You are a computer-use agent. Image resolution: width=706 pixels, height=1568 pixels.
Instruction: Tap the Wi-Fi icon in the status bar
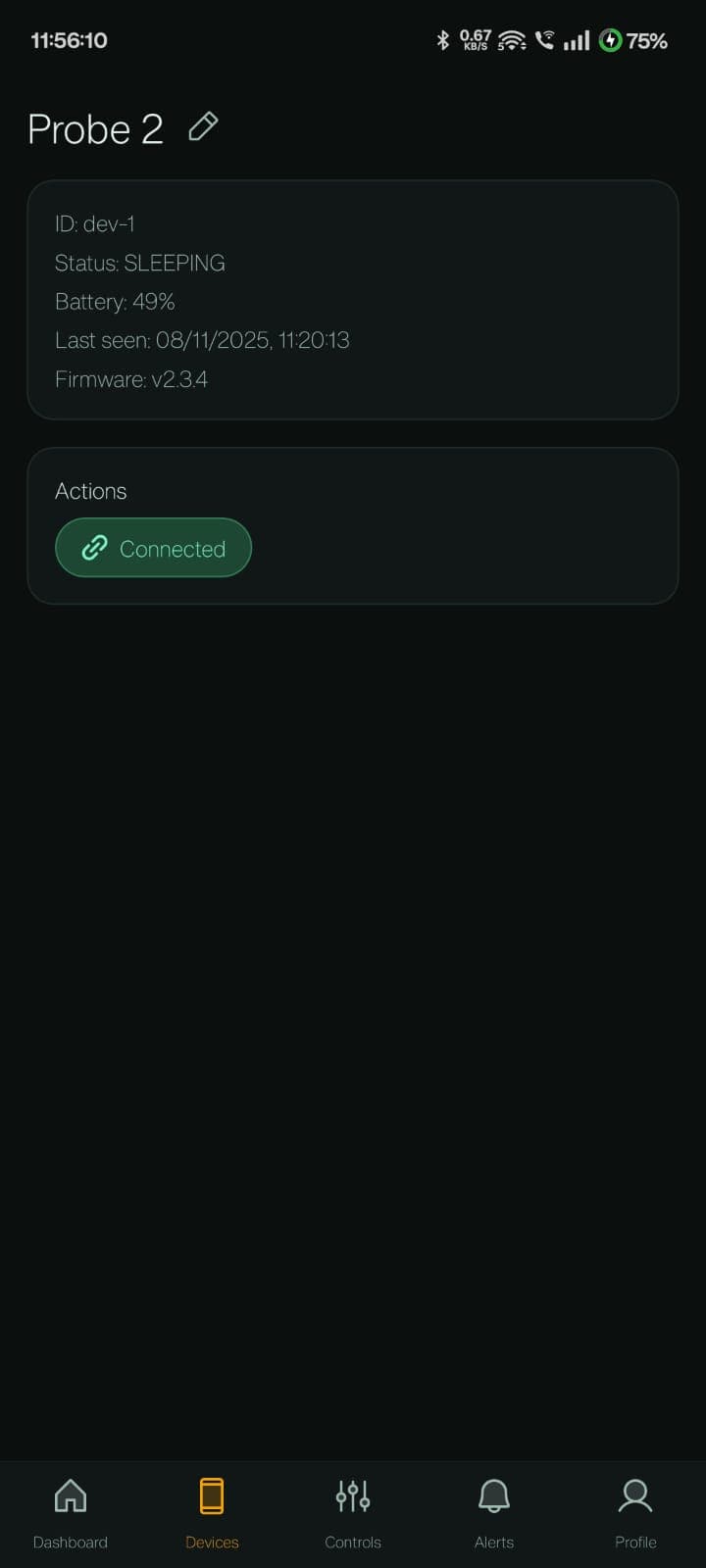tap(511, 40)
